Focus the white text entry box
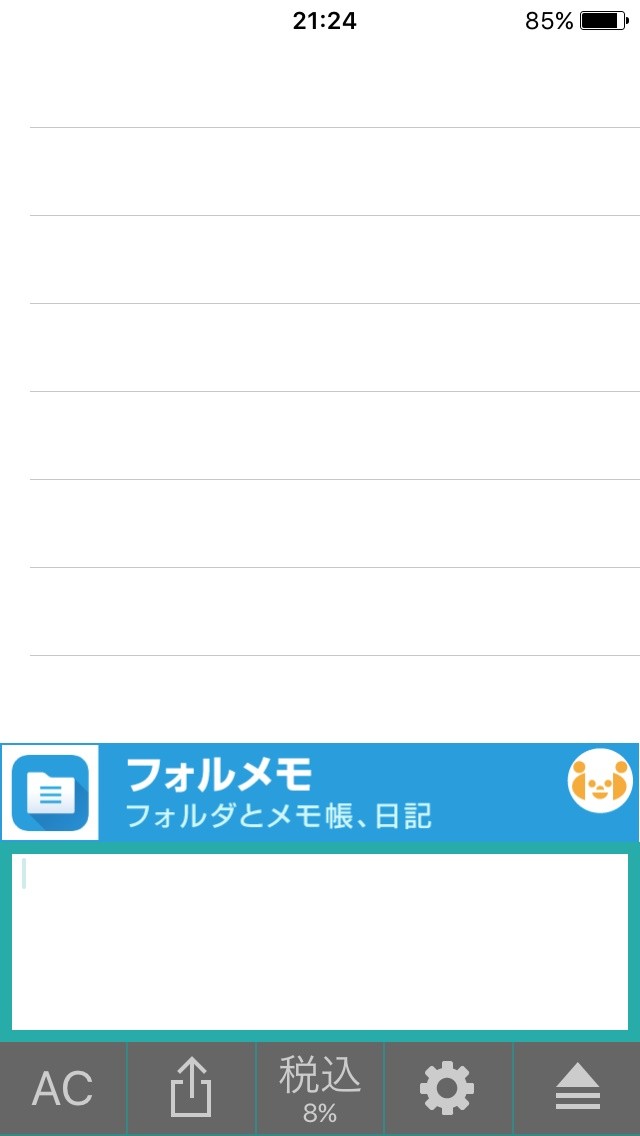640x1136 pixels. pos(320,941)
